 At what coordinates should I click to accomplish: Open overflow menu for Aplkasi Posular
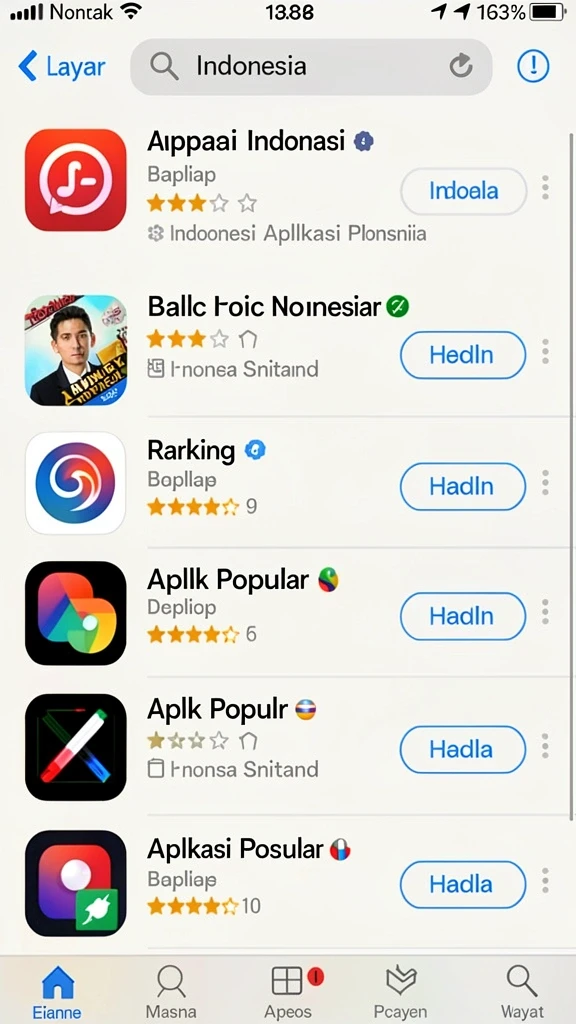tap(545, 881)
